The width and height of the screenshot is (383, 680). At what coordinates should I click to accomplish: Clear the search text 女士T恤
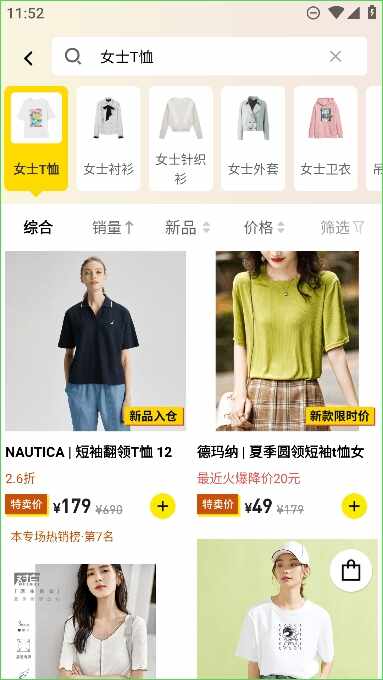pyautogui.click(x=335, y=56)
